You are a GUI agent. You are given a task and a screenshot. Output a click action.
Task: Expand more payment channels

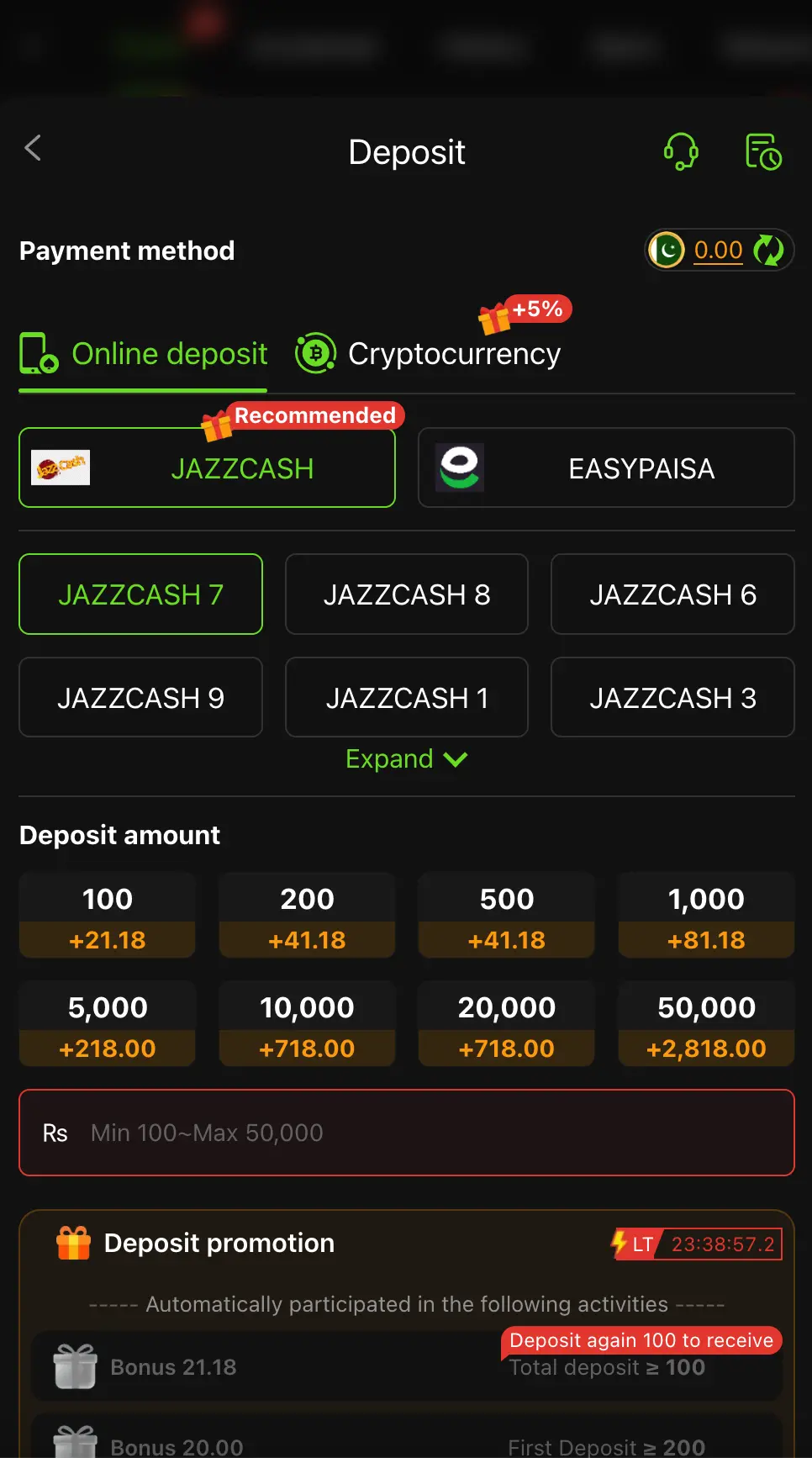click(406, 759)
